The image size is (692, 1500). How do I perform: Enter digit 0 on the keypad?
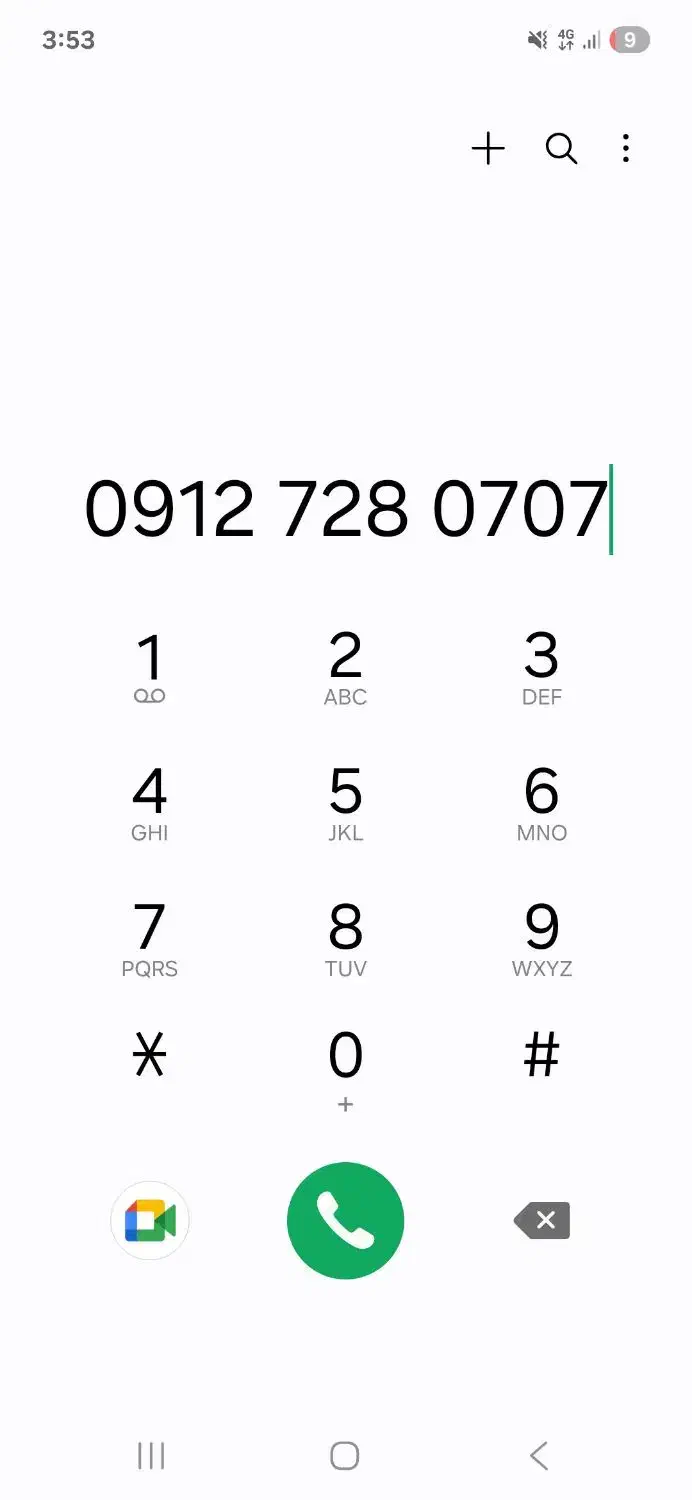coord(345,1068)
